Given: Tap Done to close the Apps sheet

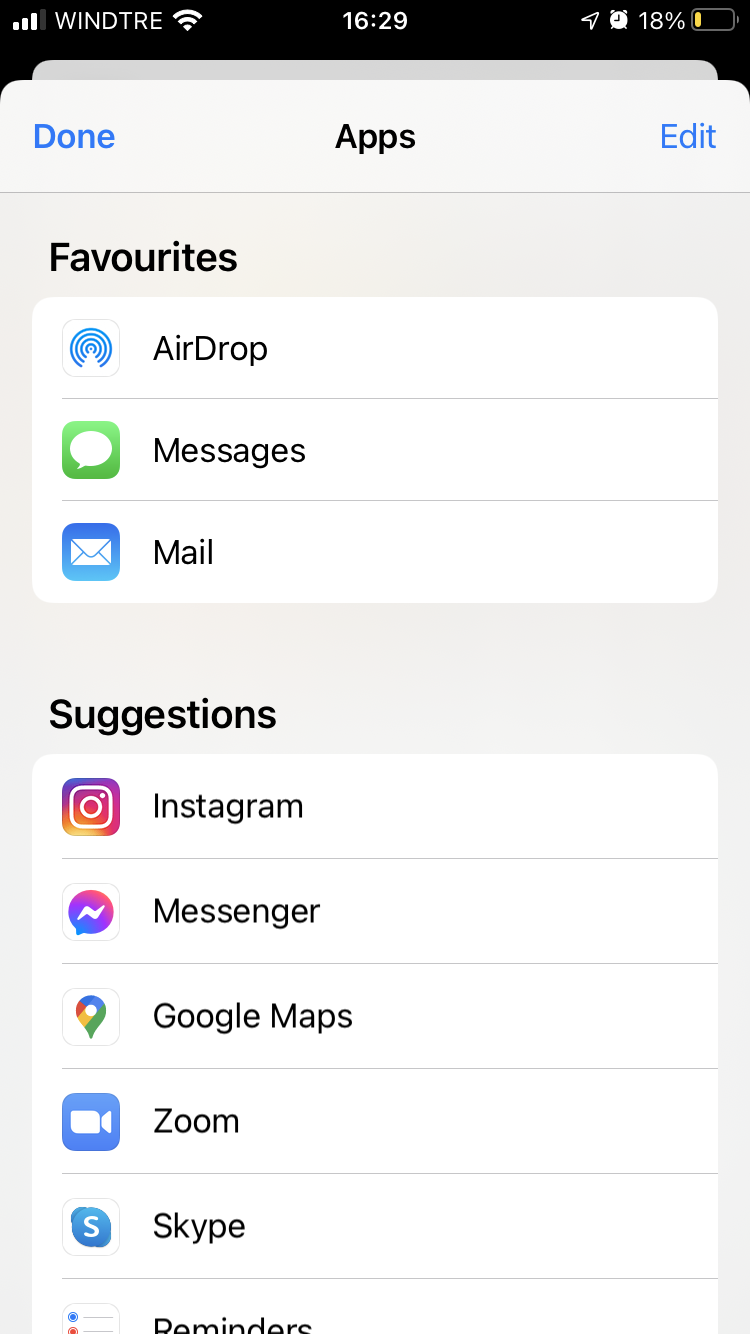Looking at the screenshot, I should tap(74, 136).
